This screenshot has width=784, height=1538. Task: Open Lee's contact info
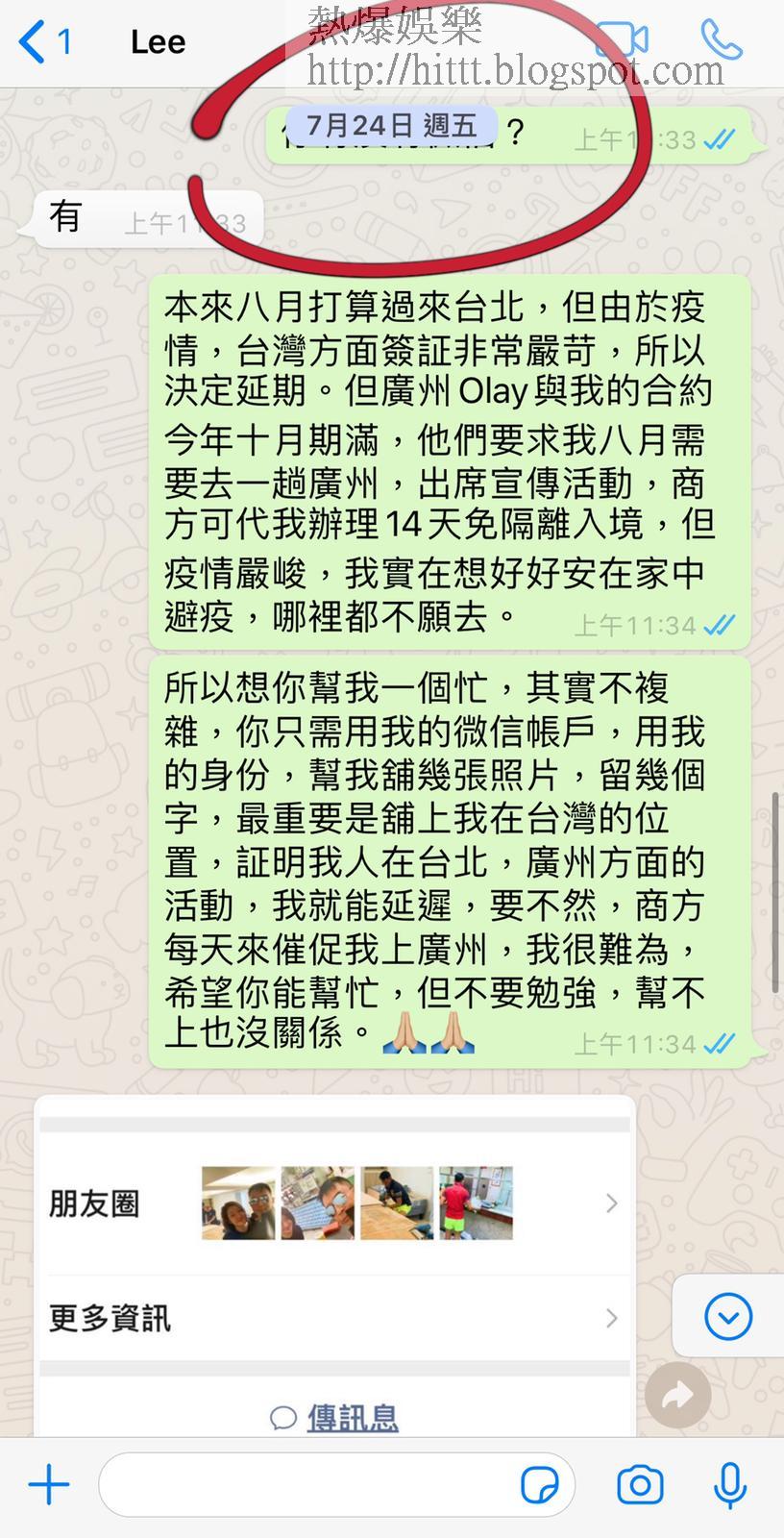pyautogui.click(x=159, y=42)
